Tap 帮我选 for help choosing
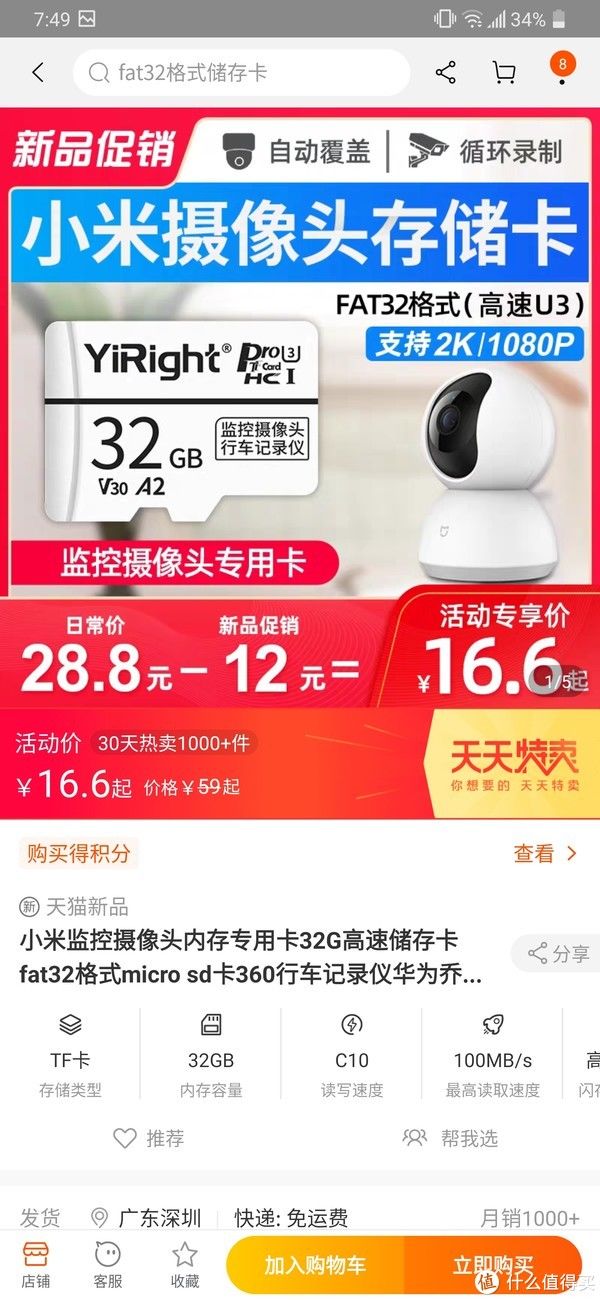This screenshot has width=600, height=1300. 450,1138
